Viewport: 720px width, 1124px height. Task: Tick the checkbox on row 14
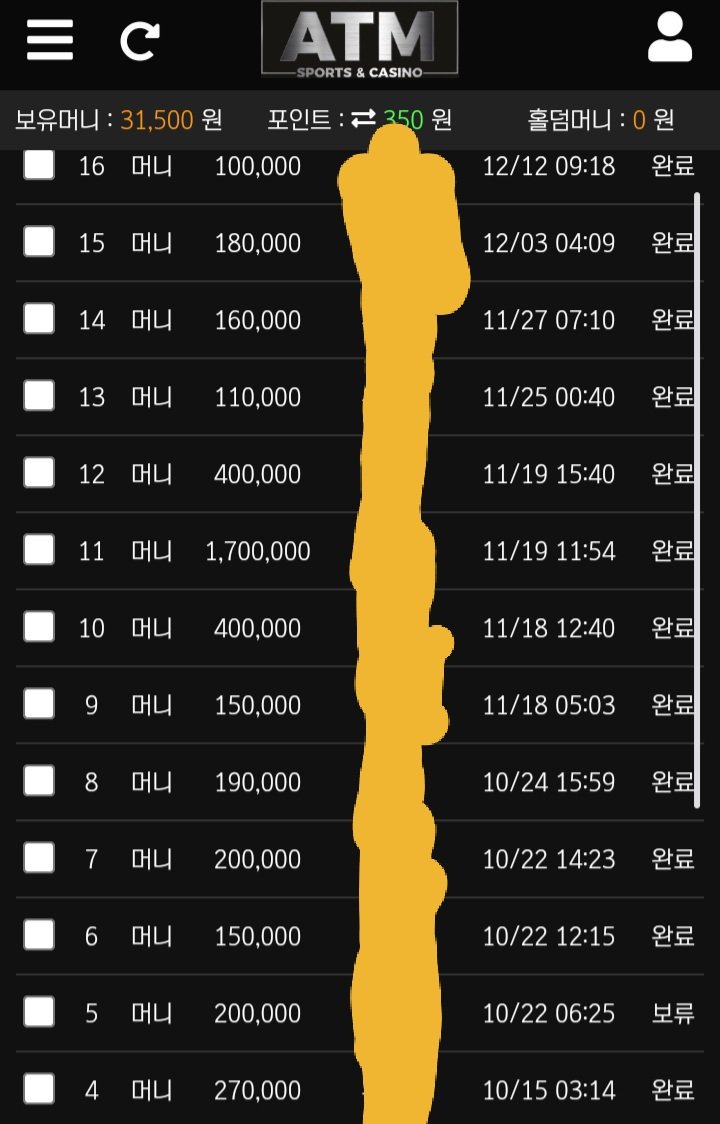pyautogui.click(x=39, y=319)
